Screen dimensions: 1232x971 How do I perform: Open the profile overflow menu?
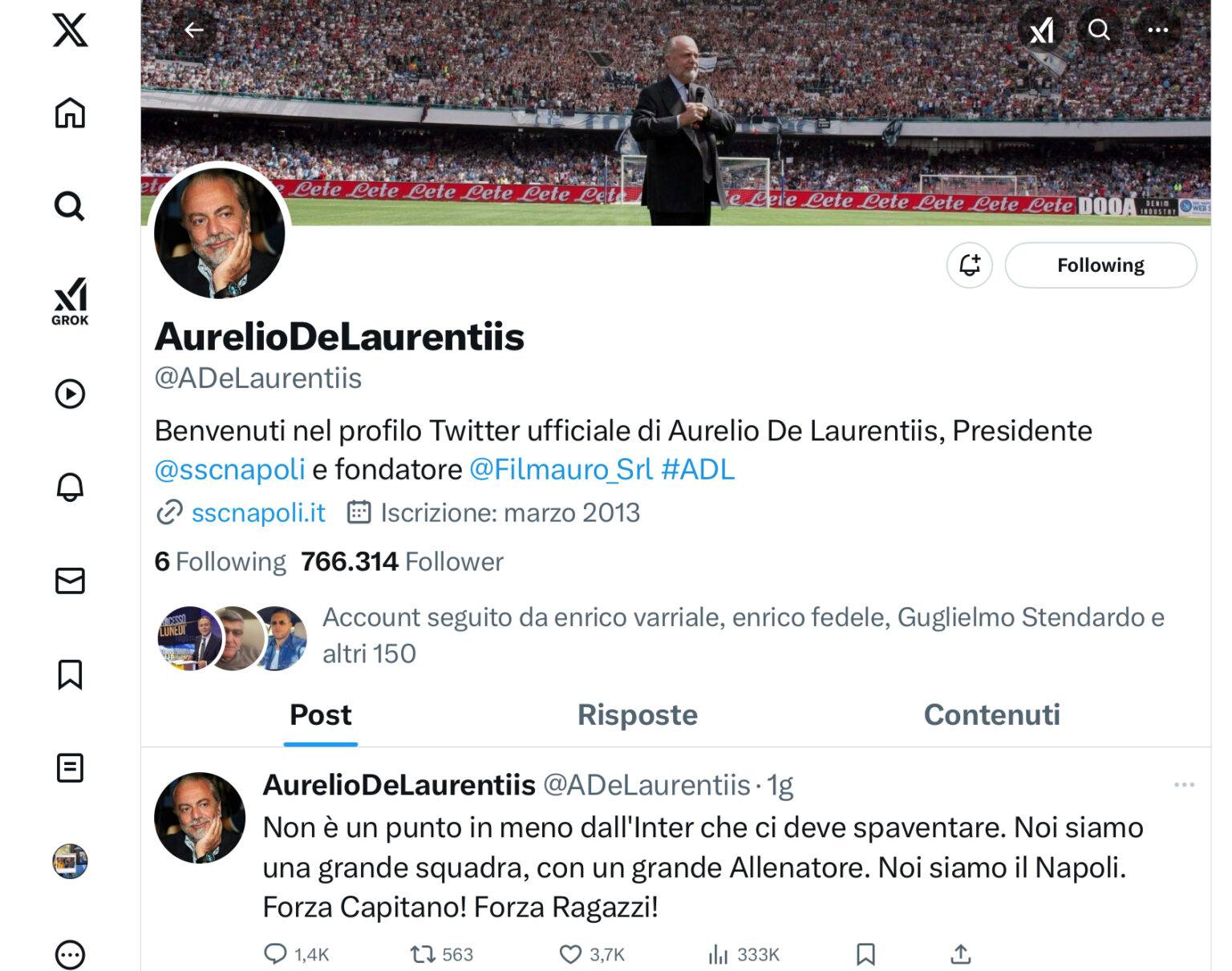1157,30
